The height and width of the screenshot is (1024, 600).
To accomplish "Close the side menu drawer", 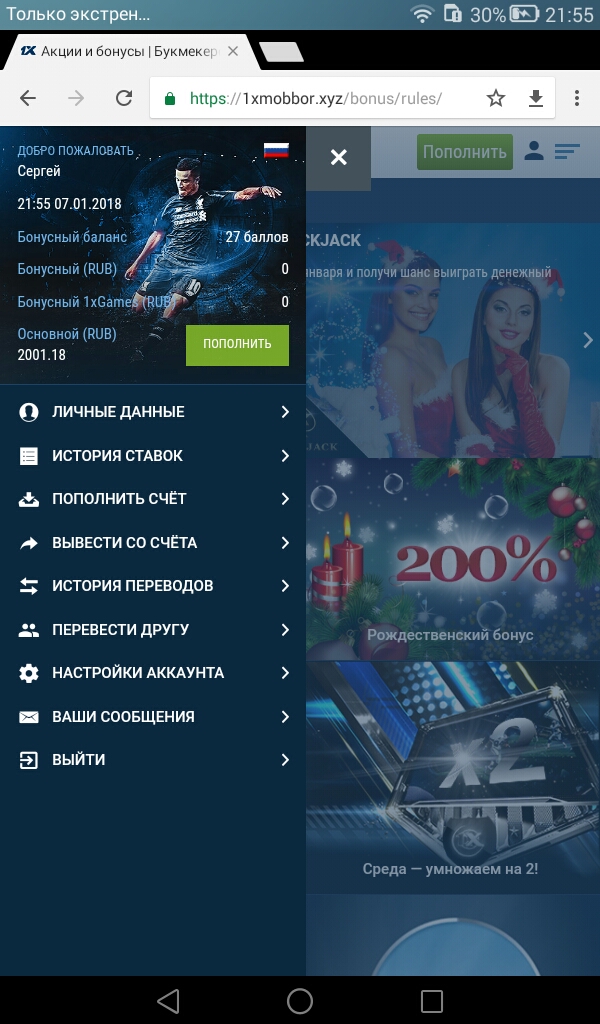I will (x=338, y=157).
